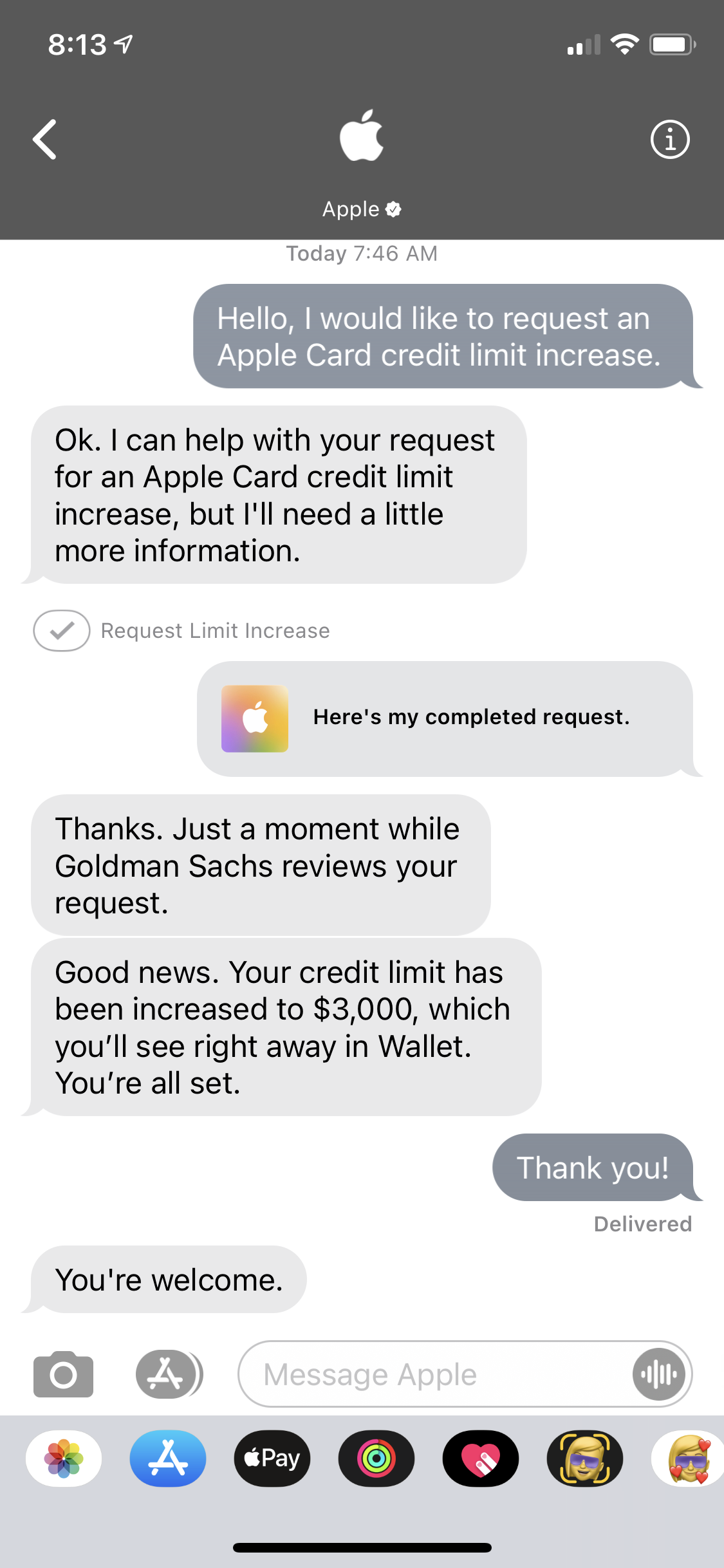Screen dimensions: 724x1568
Task: Open the App Store iMessage app
Action: click(x=168, y=1459)
